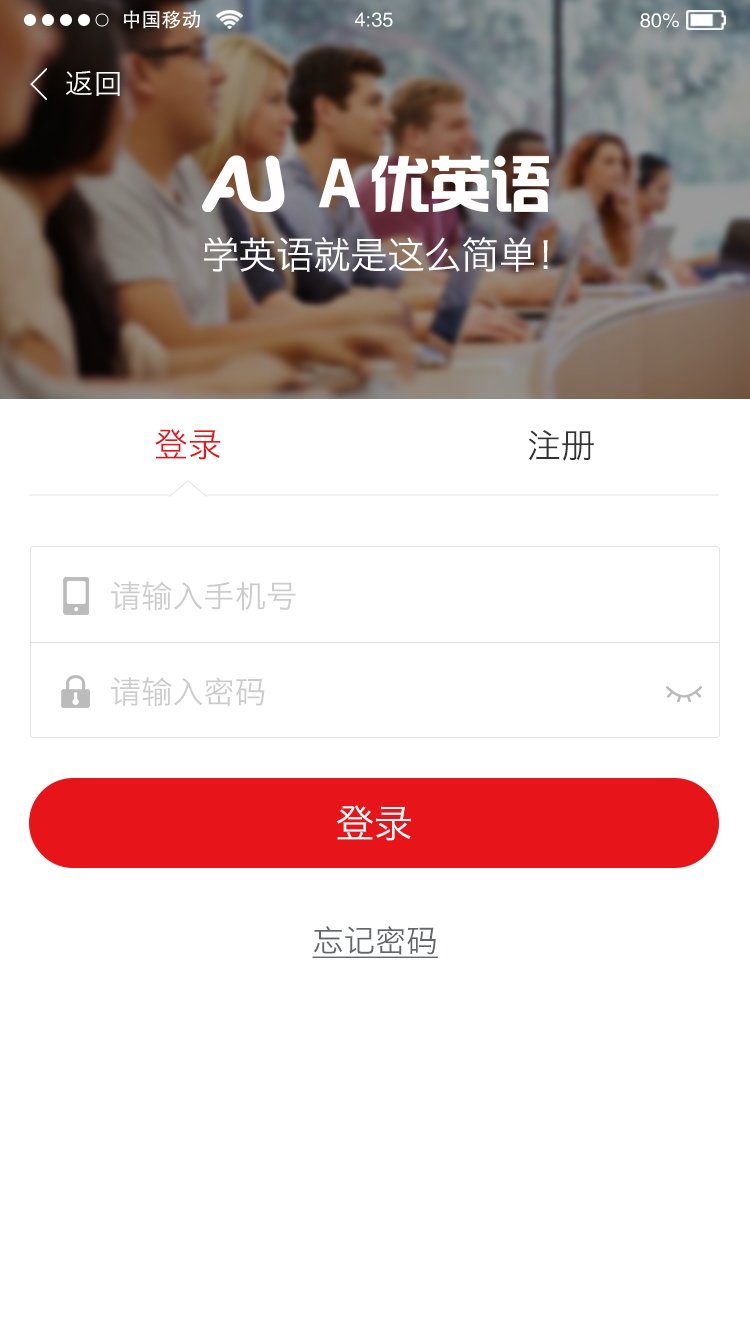The width and height of the screenshot is (750, 1334).
Task: Tap the phone number input field
Action: click(375, 595)
